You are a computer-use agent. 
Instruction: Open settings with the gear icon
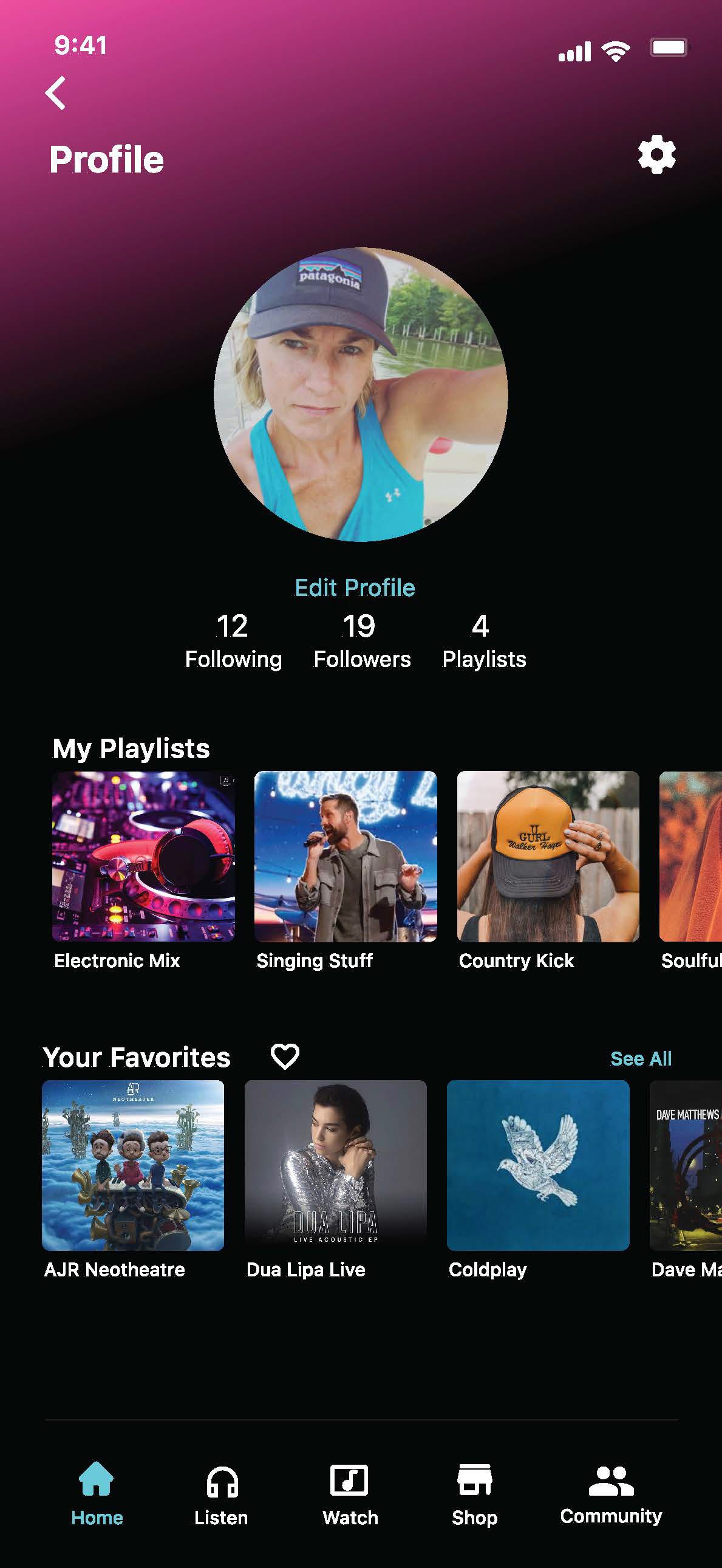click(656, 155)
